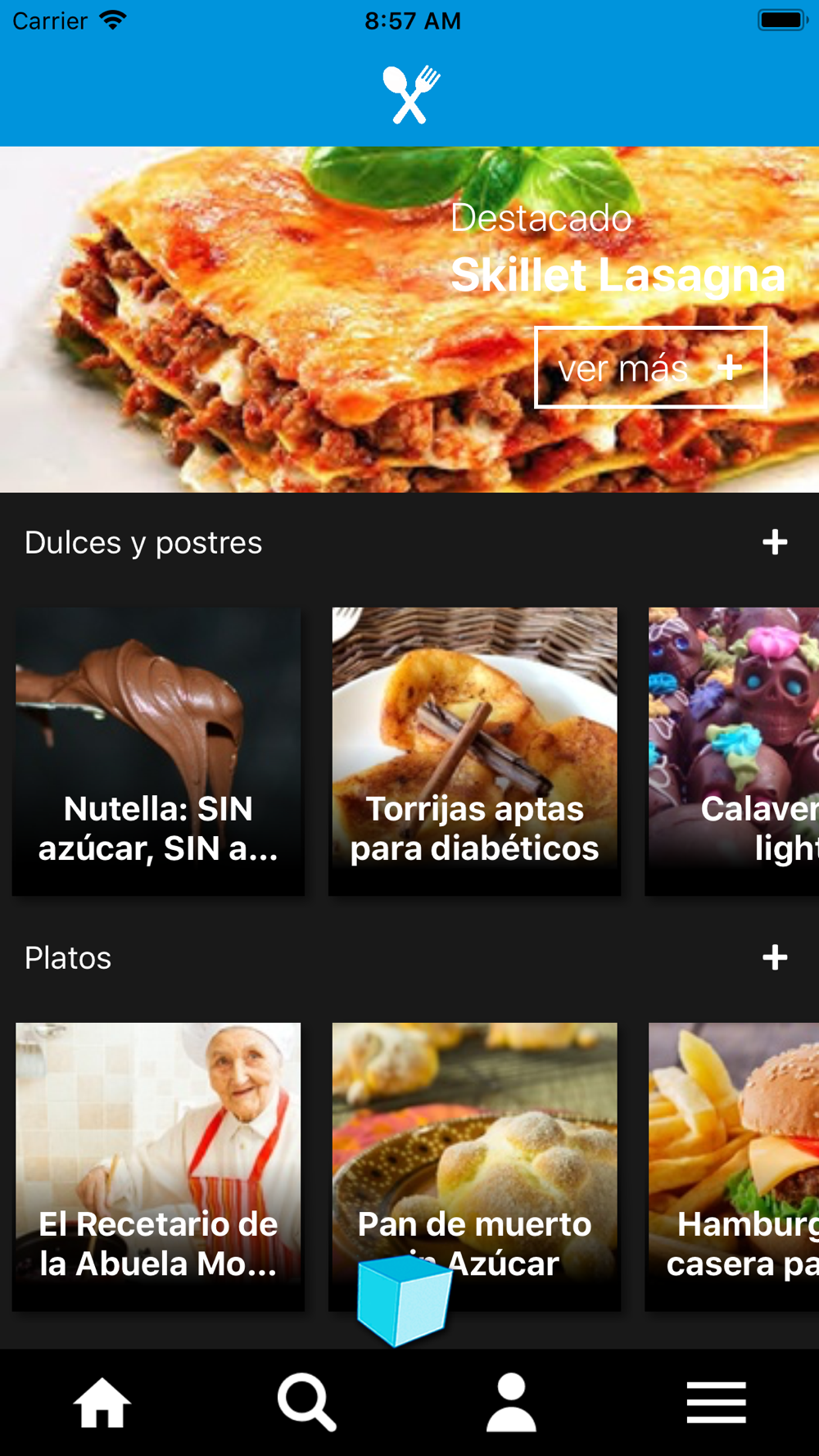Switch to the profile tab
The image size is (819, 1456).
[511, 1403]
